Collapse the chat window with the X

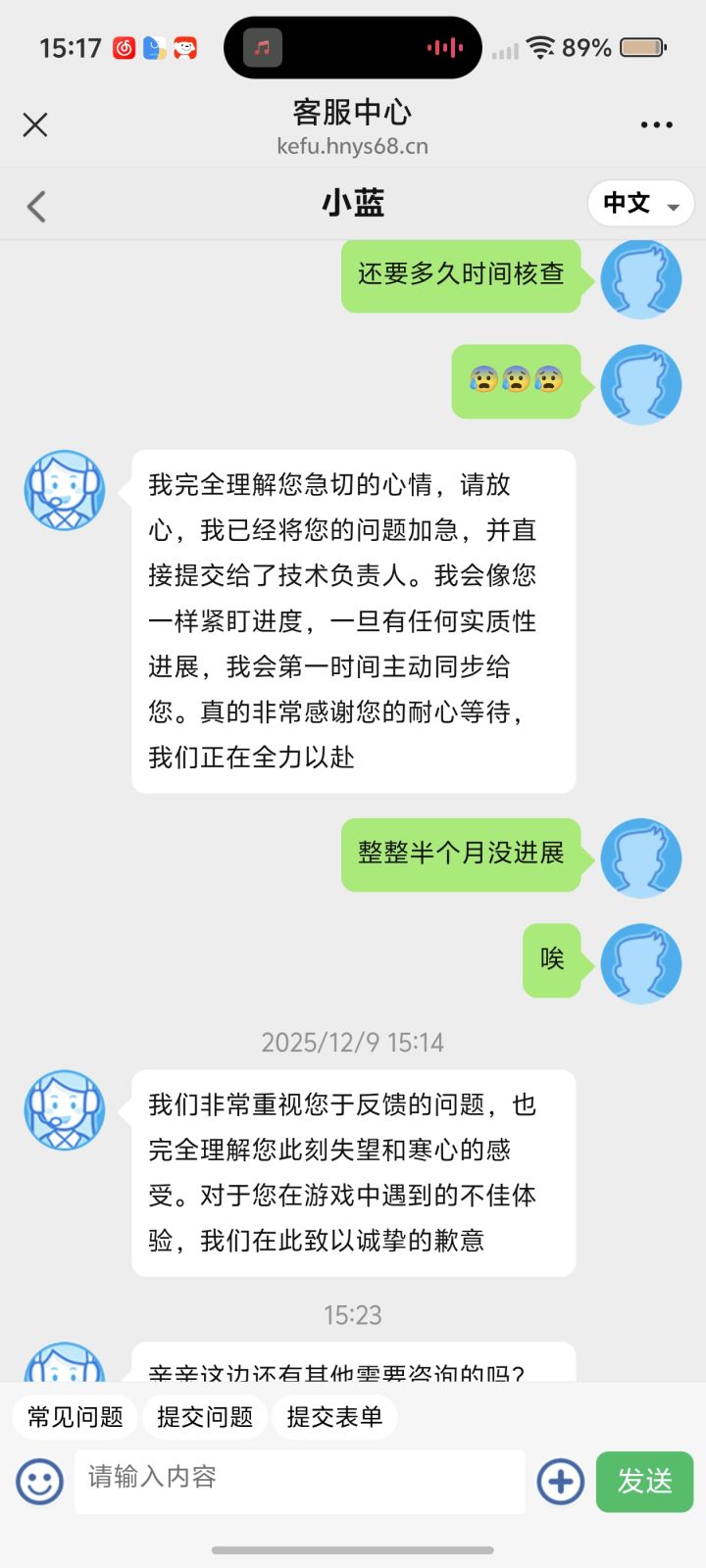pos(35,125)
